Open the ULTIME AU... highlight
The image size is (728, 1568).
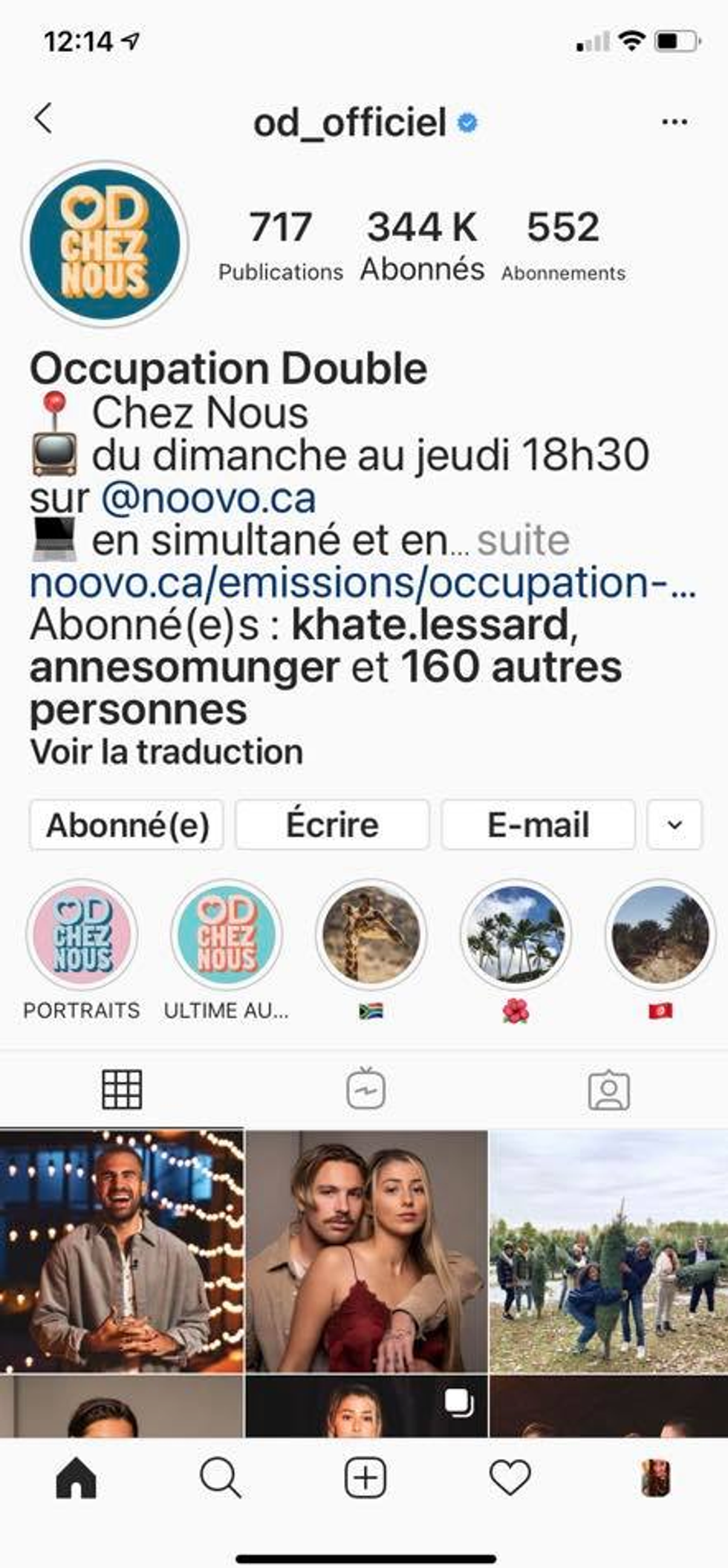[x=227, y=935]
